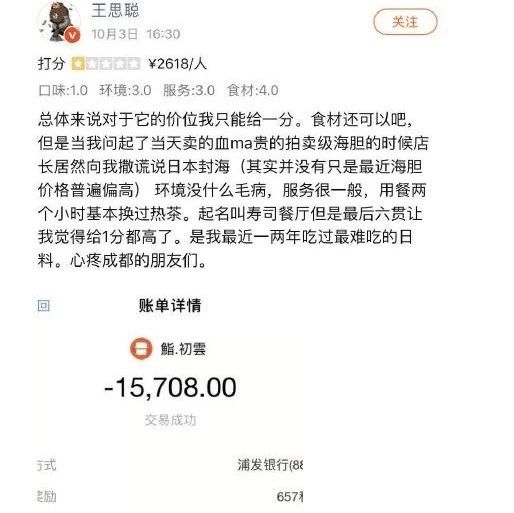Screen dimensions: 514x513
Task: Open the username 王思聪
Action: point(115,10)
